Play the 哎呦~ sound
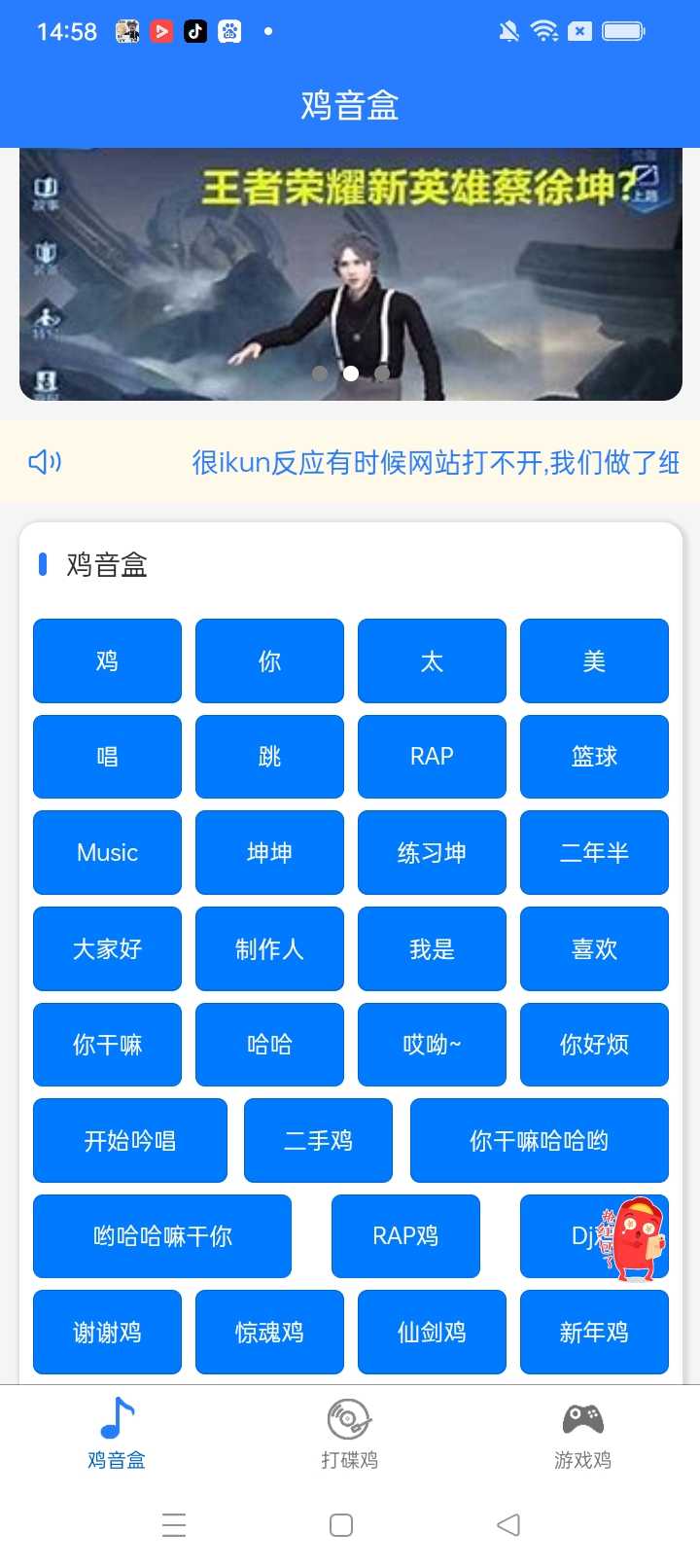This screenshot has height=1568, width=700. click(432, 1044)
